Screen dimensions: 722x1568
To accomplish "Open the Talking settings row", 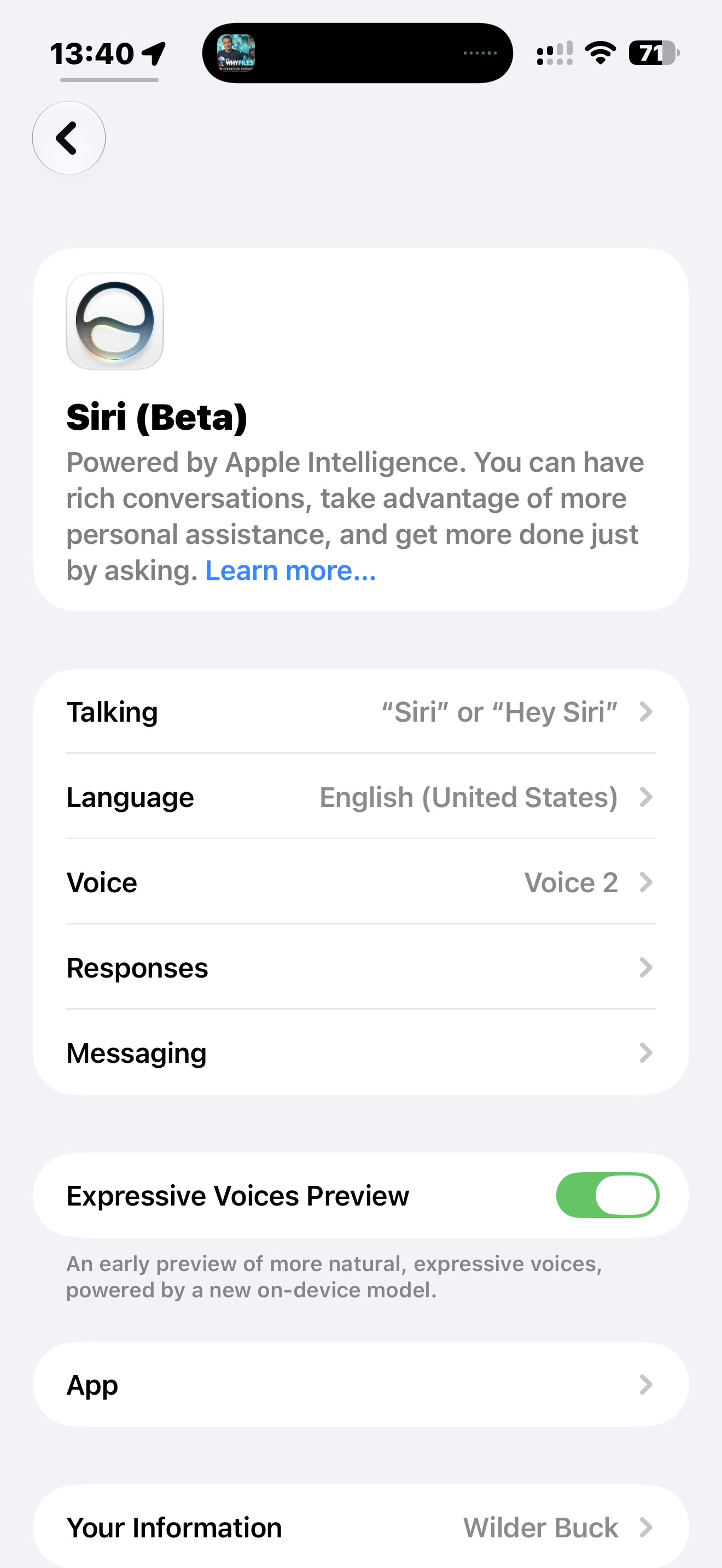I will click(x=361, y=712).
